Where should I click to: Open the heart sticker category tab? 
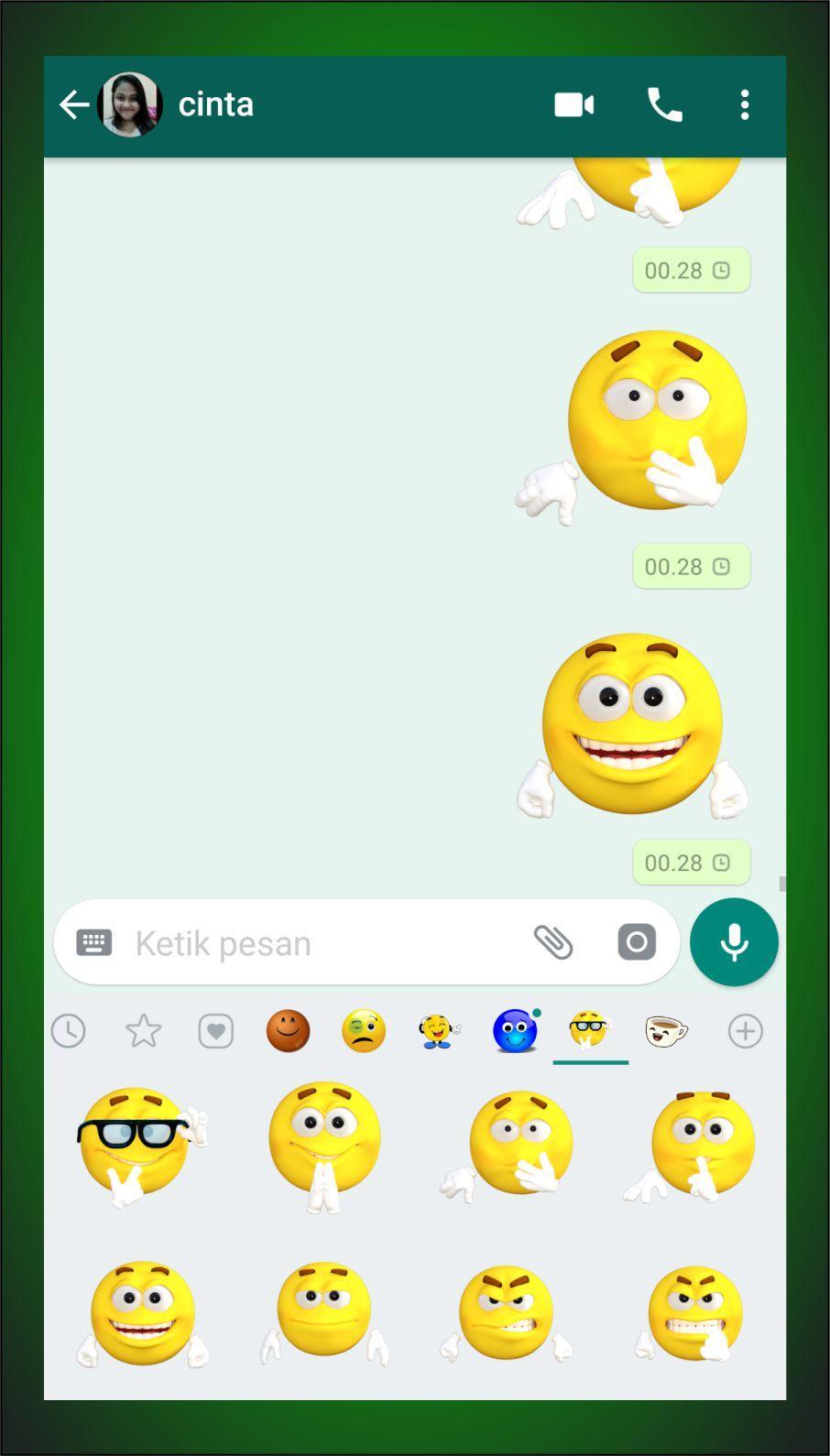[x=216, y=1031]
